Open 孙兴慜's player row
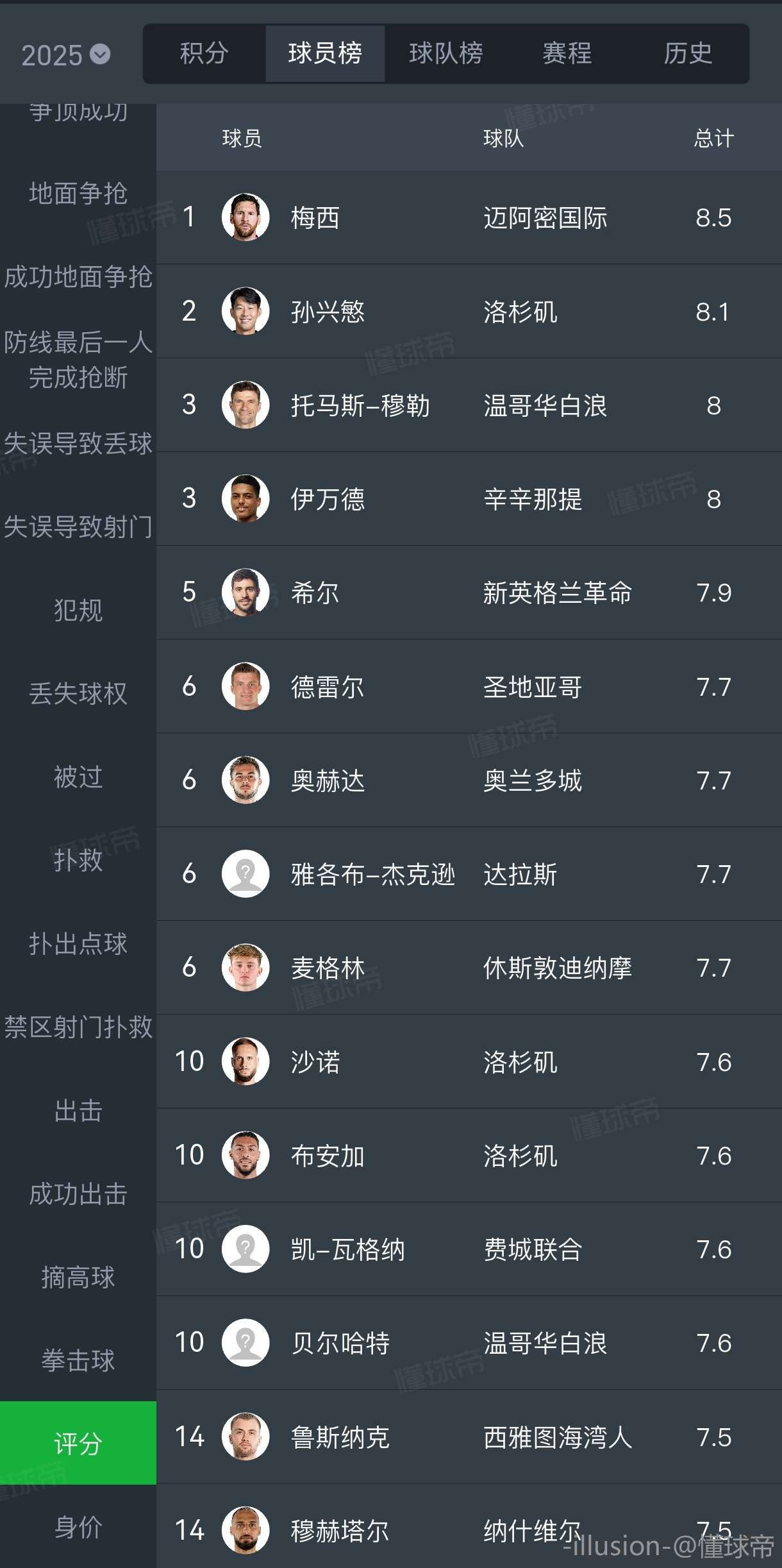This screenshot has width=782, height=1568. tap(468, 312)
